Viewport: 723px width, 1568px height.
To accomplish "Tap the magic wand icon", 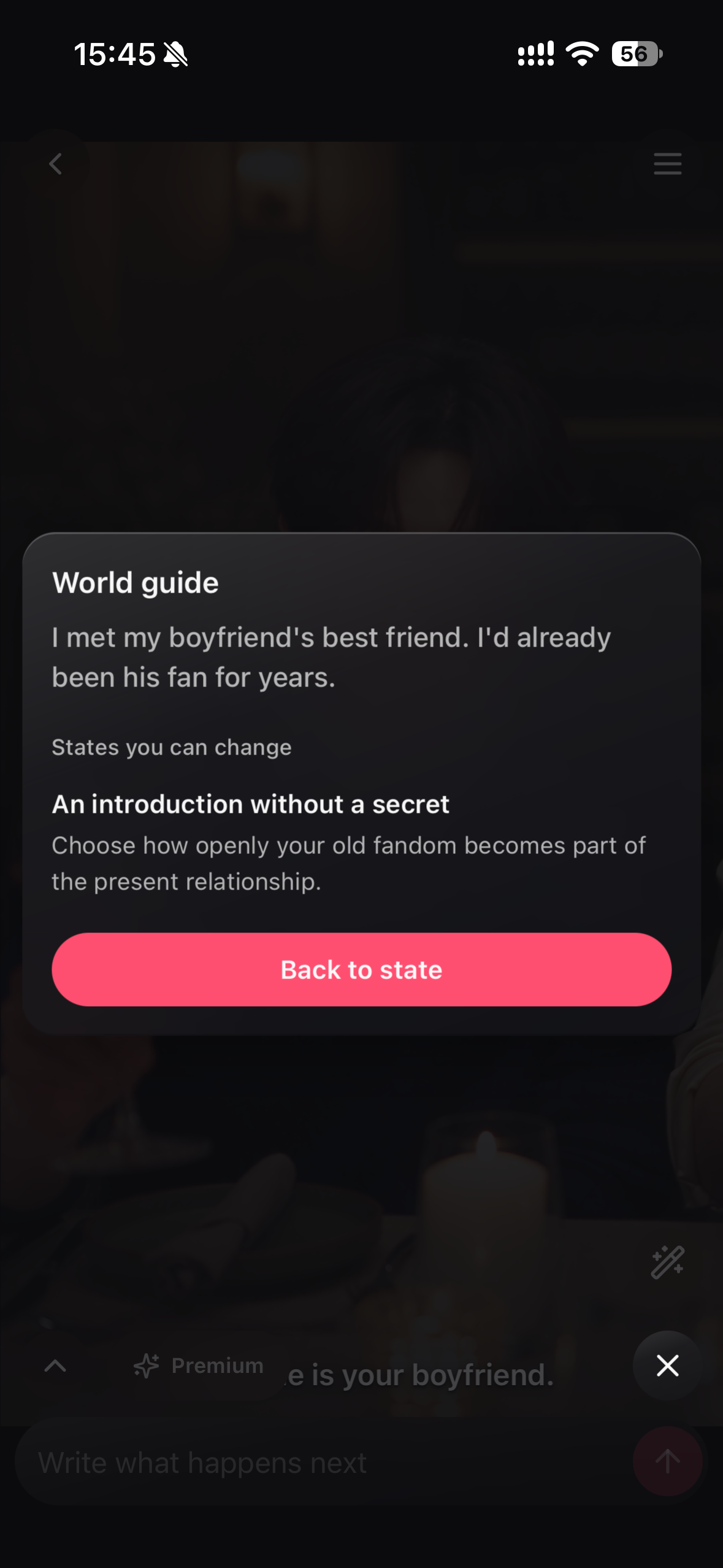I will [667, 1262].
